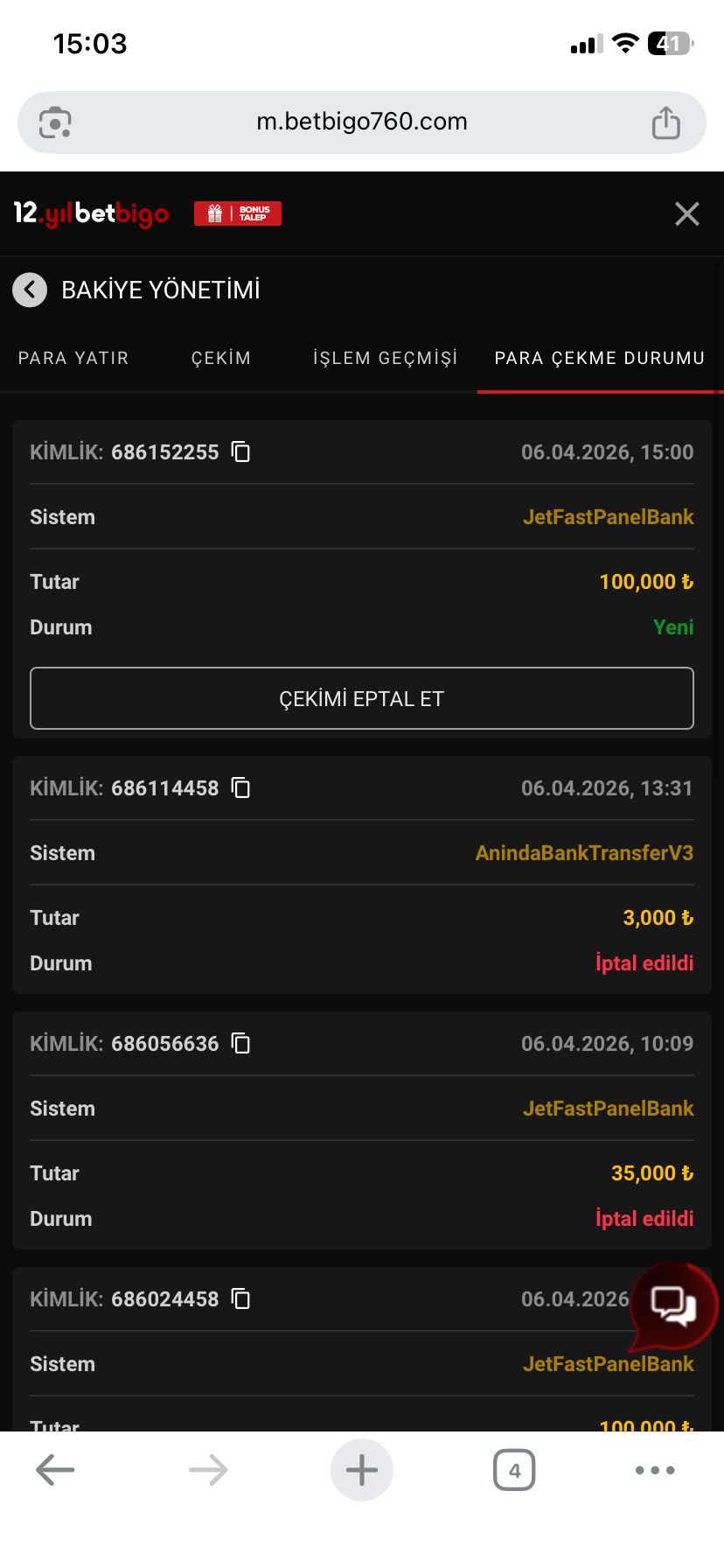Copy transaction ID 686114458
724x1568 pixels.
[x=240, y=788]
